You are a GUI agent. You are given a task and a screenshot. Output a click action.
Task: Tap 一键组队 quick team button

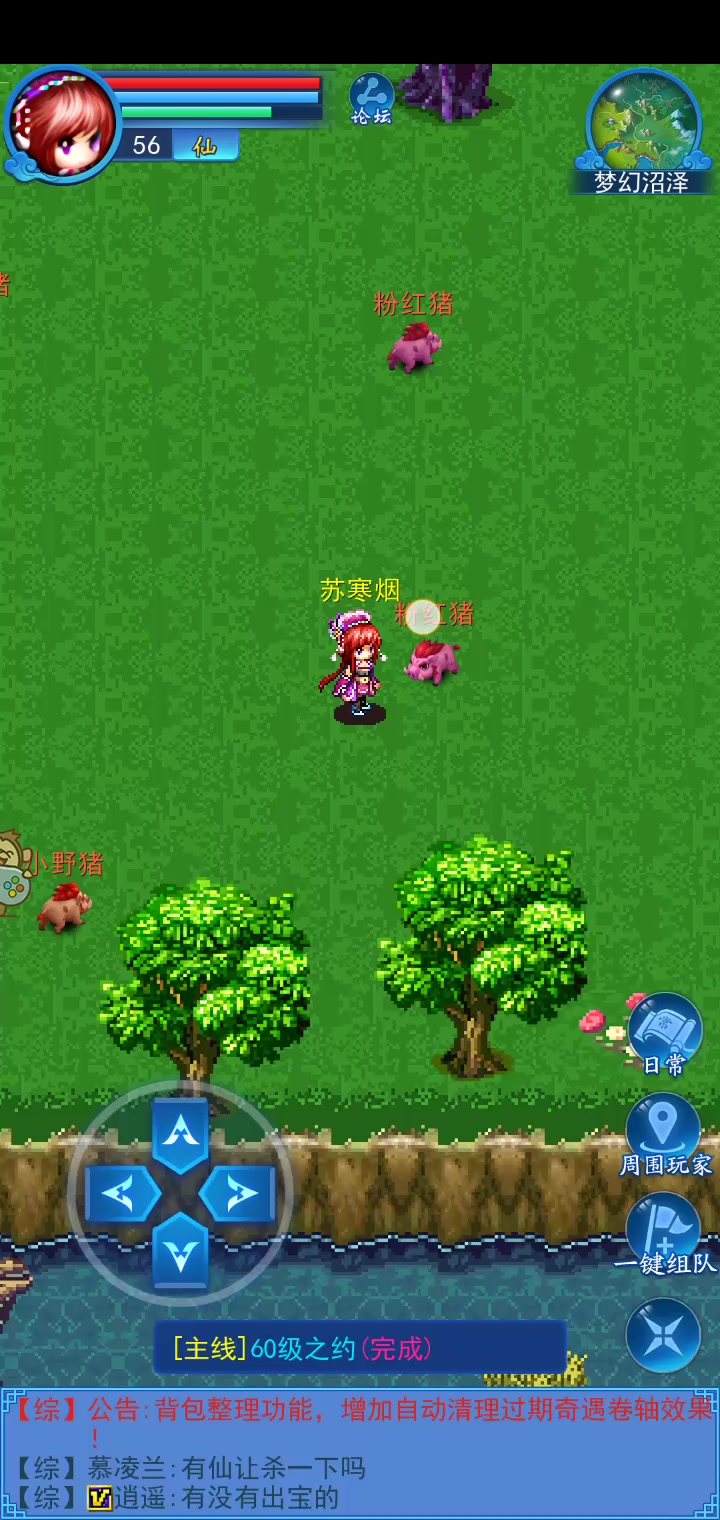click(665, 1233)
